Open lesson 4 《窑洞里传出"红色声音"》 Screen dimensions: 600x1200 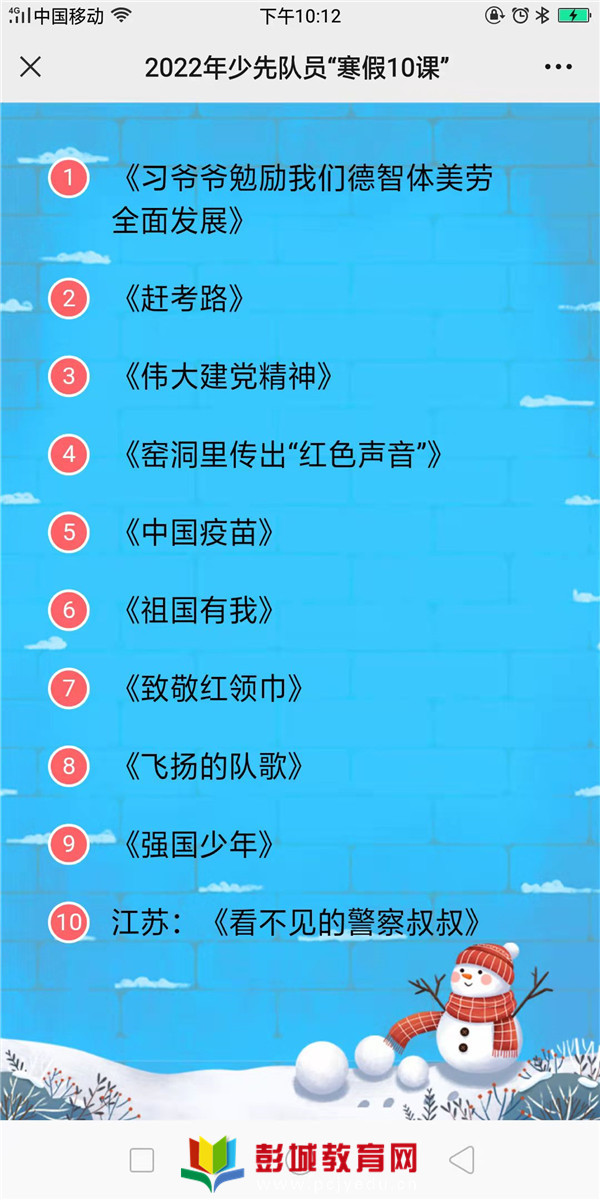point(278,455)
